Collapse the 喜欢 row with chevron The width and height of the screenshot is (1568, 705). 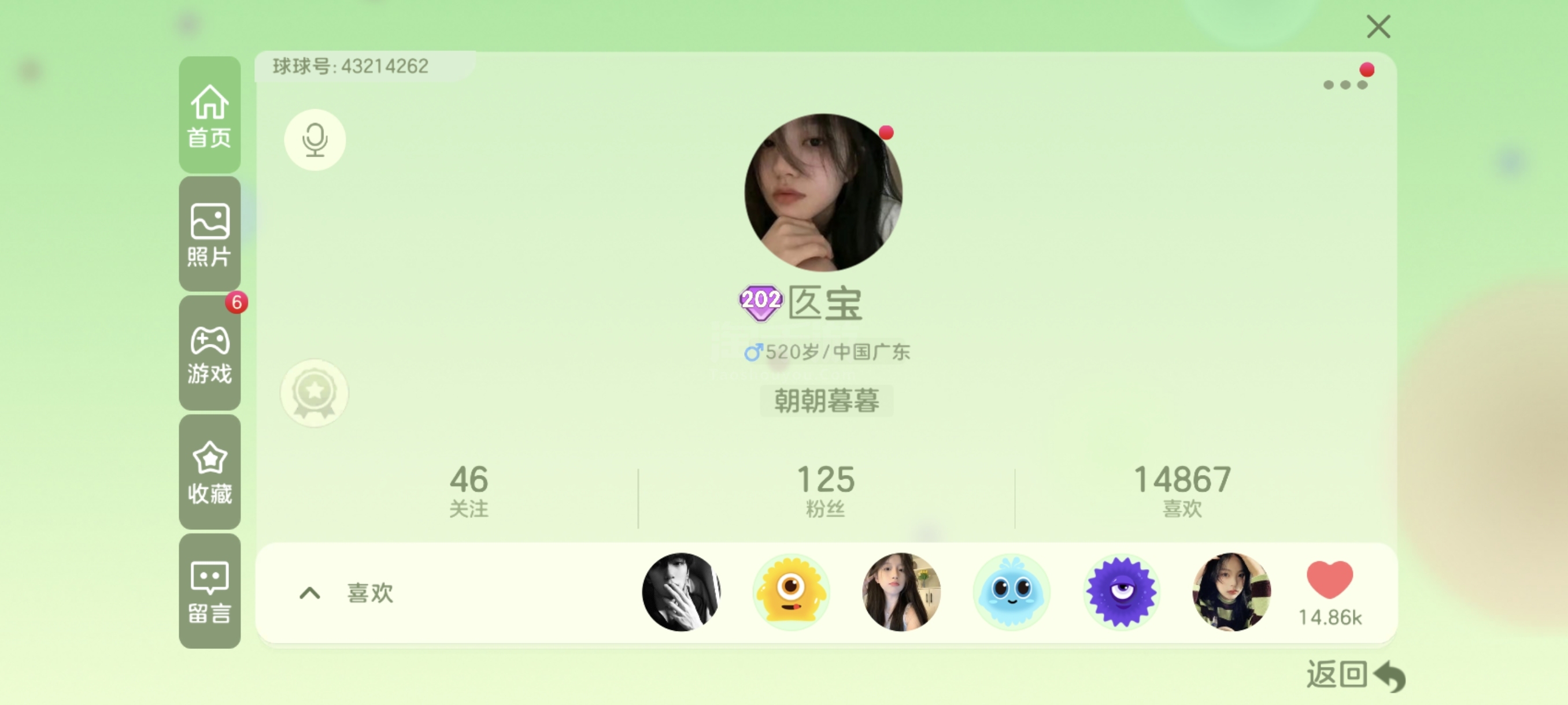click(310, 592)
